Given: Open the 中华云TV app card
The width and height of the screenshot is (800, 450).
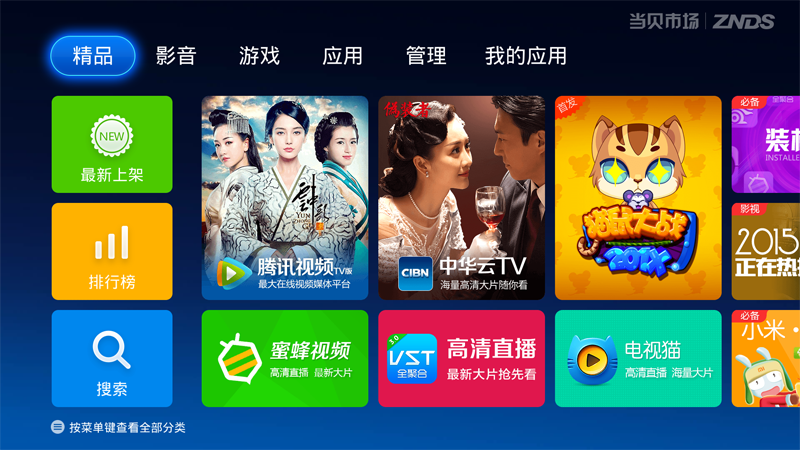Looking at the screenshot, I should point(461,198).
